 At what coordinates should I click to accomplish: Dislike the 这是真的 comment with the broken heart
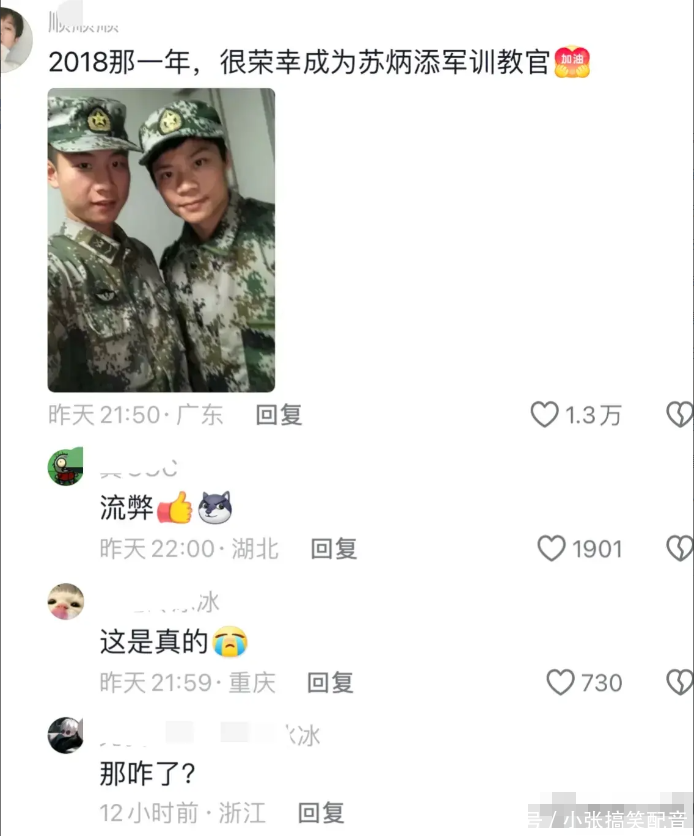pos(680,683)
